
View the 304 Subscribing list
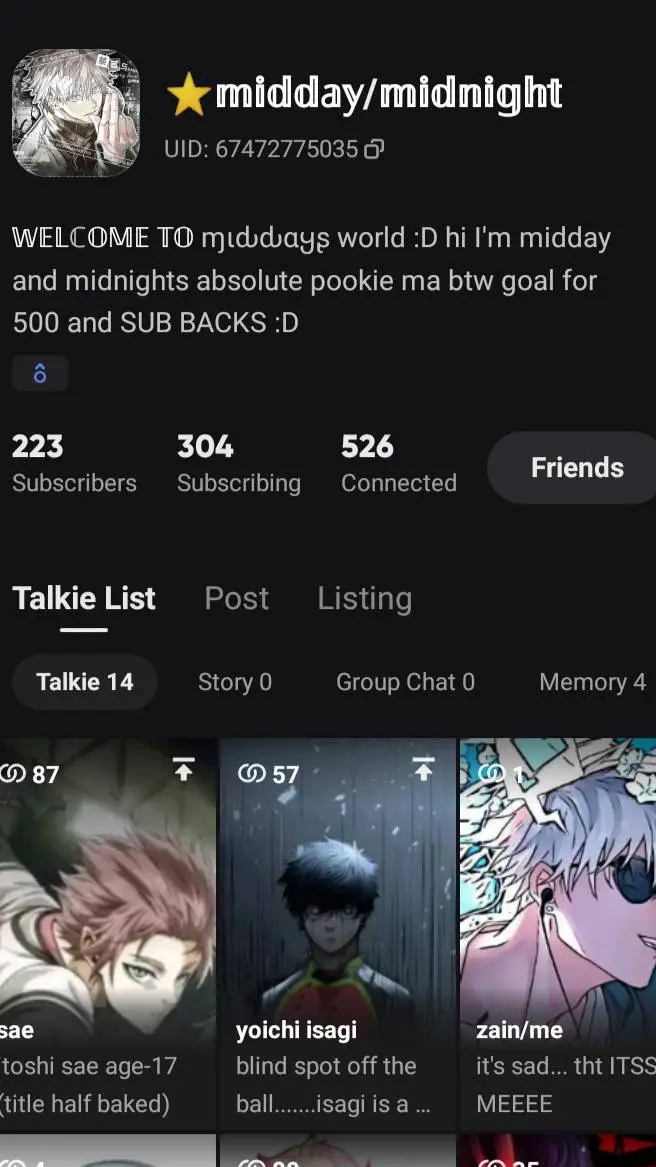click(x=238, y=464)
